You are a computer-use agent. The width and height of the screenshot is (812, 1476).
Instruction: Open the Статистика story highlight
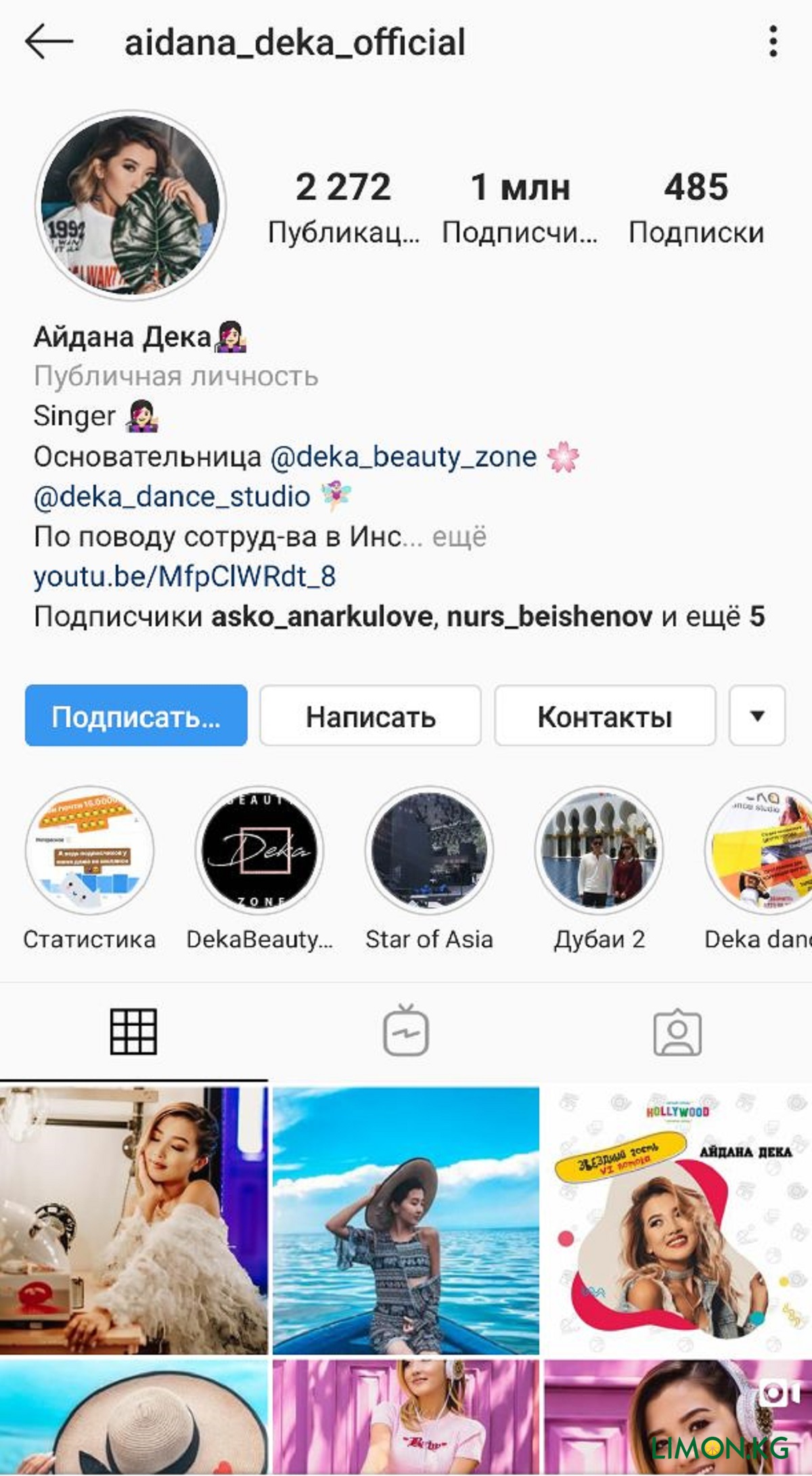click(89, 850)
